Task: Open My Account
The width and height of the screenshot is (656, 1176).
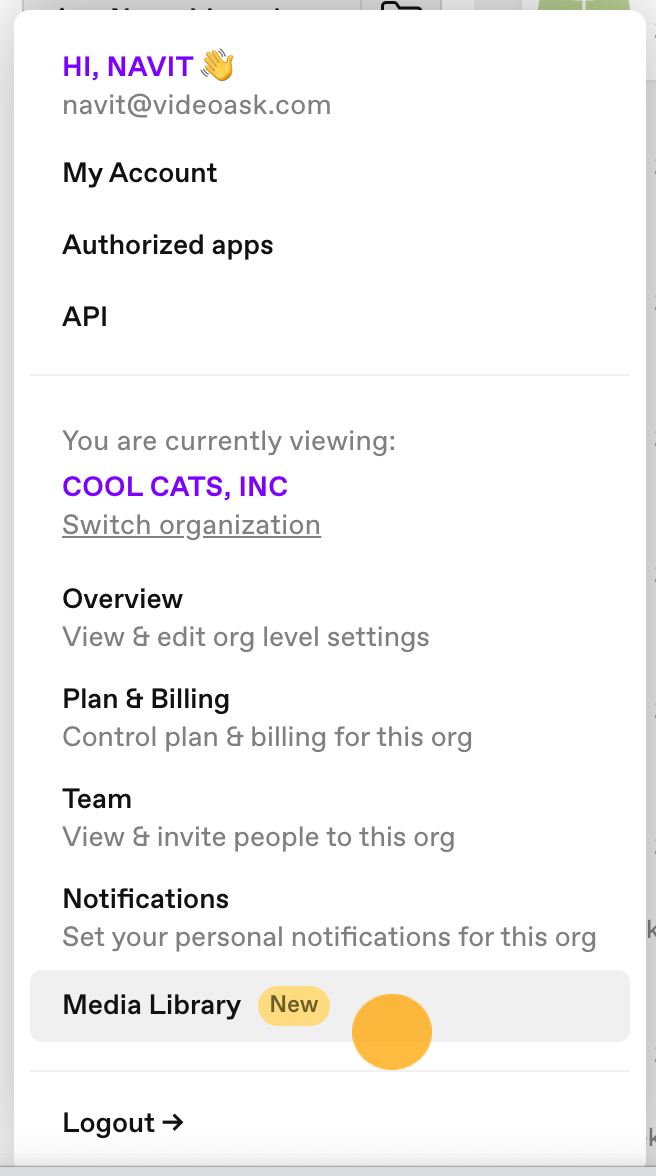Action: pos(140,172)
